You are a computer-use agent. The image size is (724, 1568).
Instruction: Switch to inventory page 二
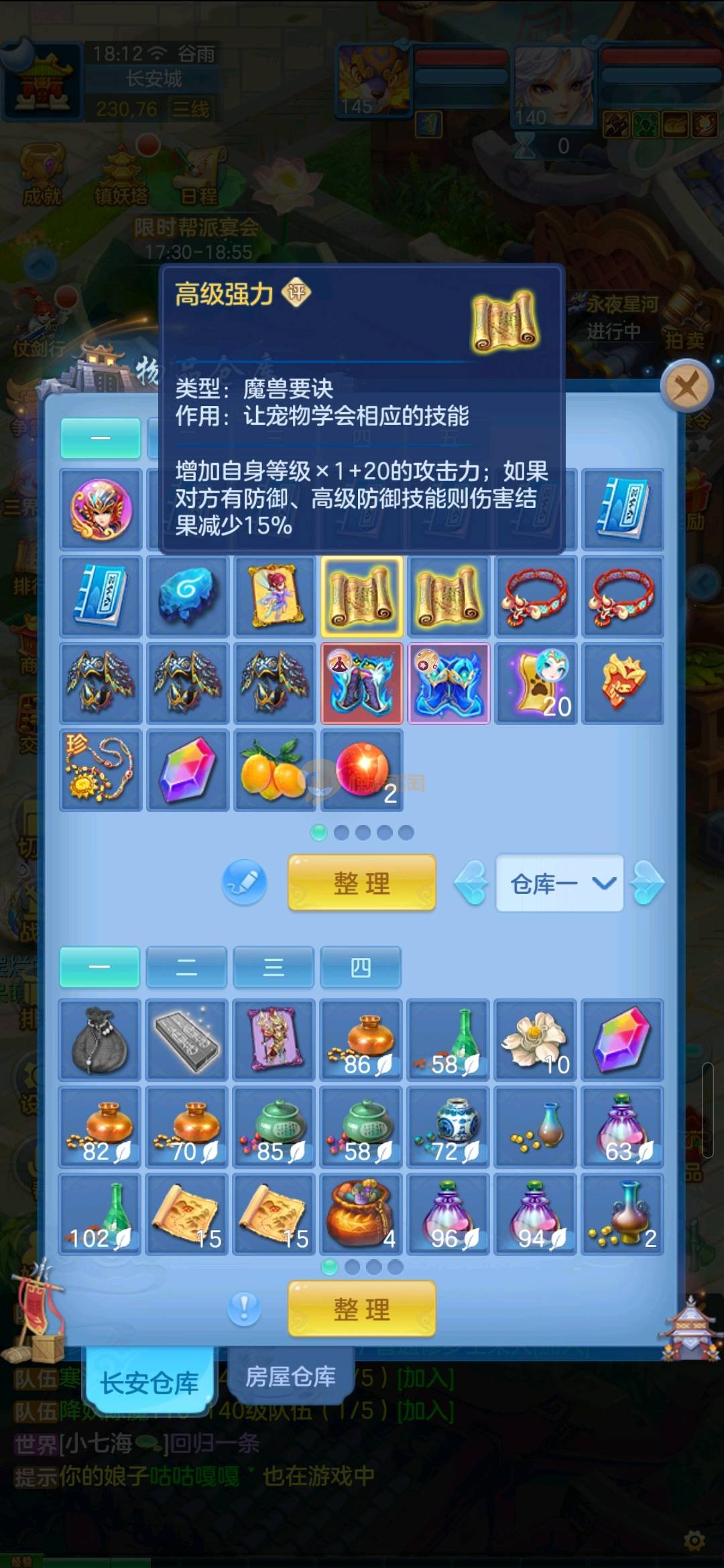tap(186, 967)
